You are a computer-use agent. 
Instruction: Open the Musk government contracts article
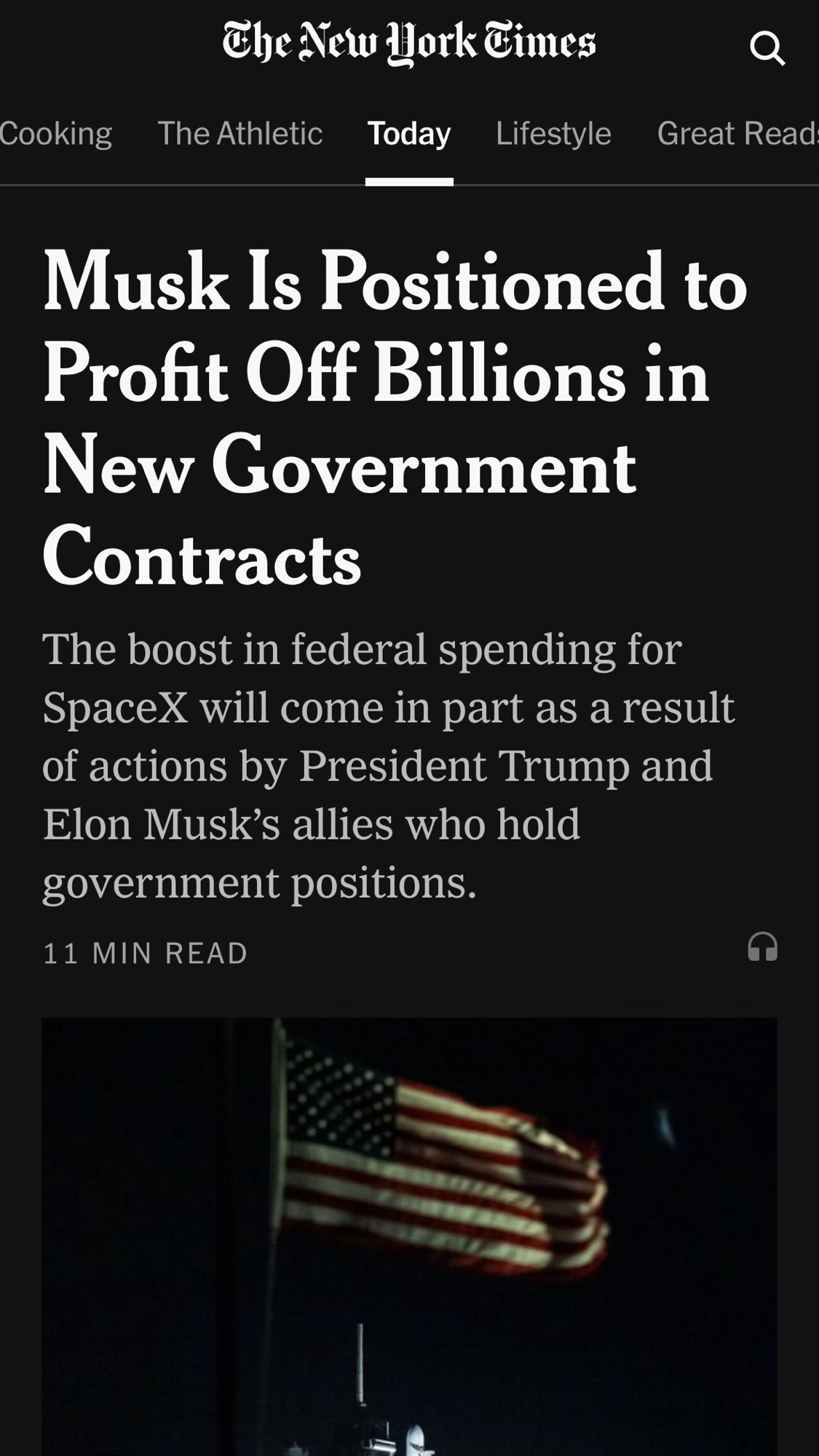coord(394,419)
